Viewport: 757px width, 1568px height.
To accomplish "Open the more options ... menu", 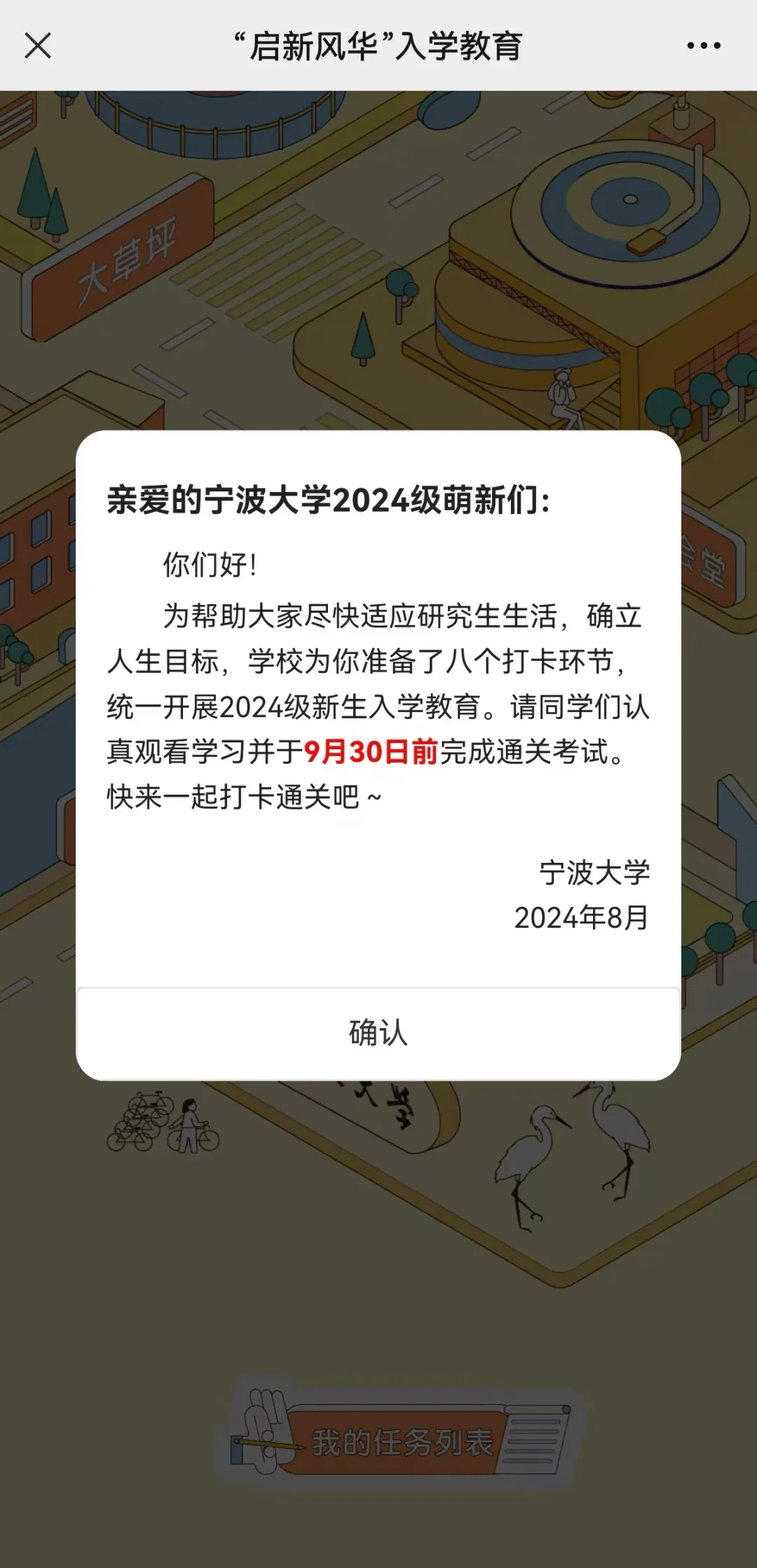I will coord(704,46).
